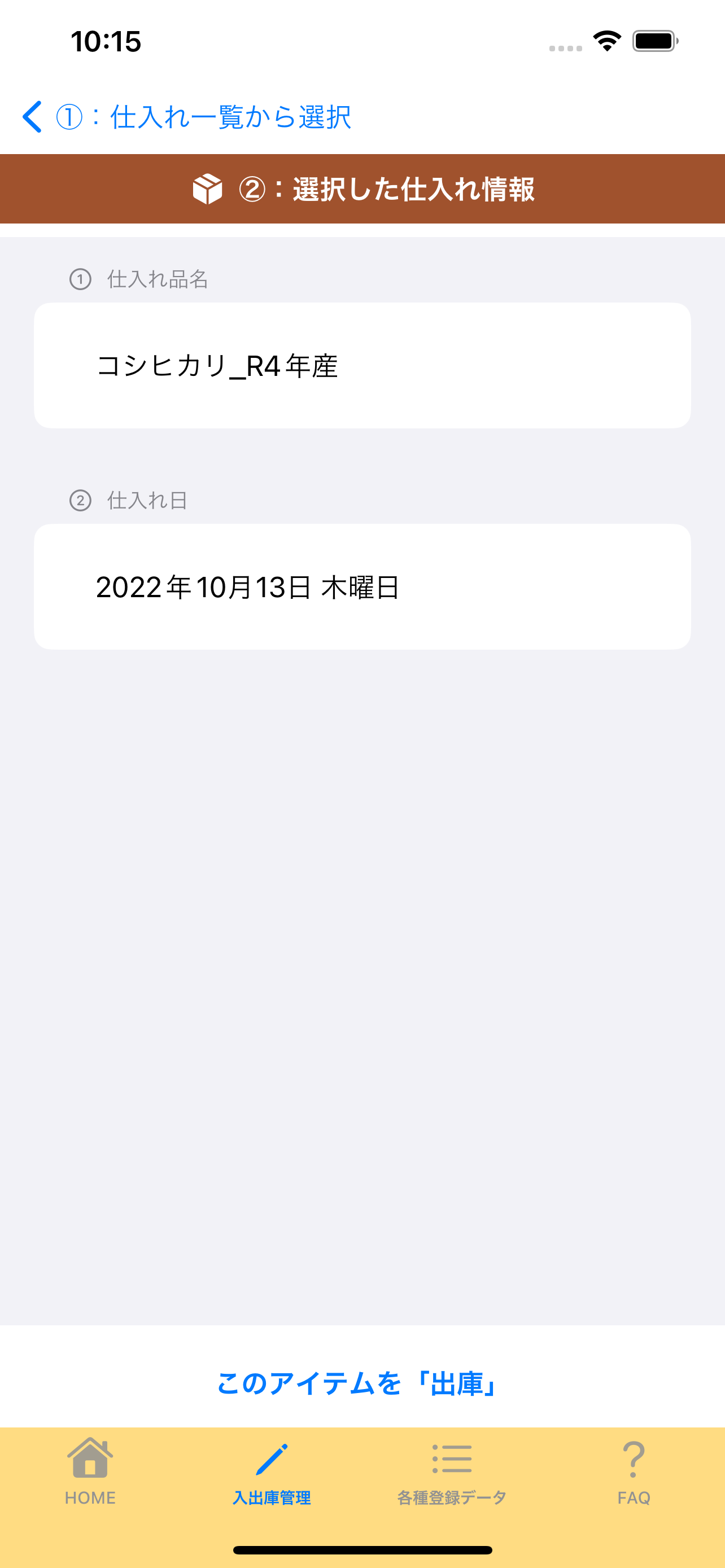
Task: Tap the circled ② beside 仕入れ日
Action: [x=81, y=501]
